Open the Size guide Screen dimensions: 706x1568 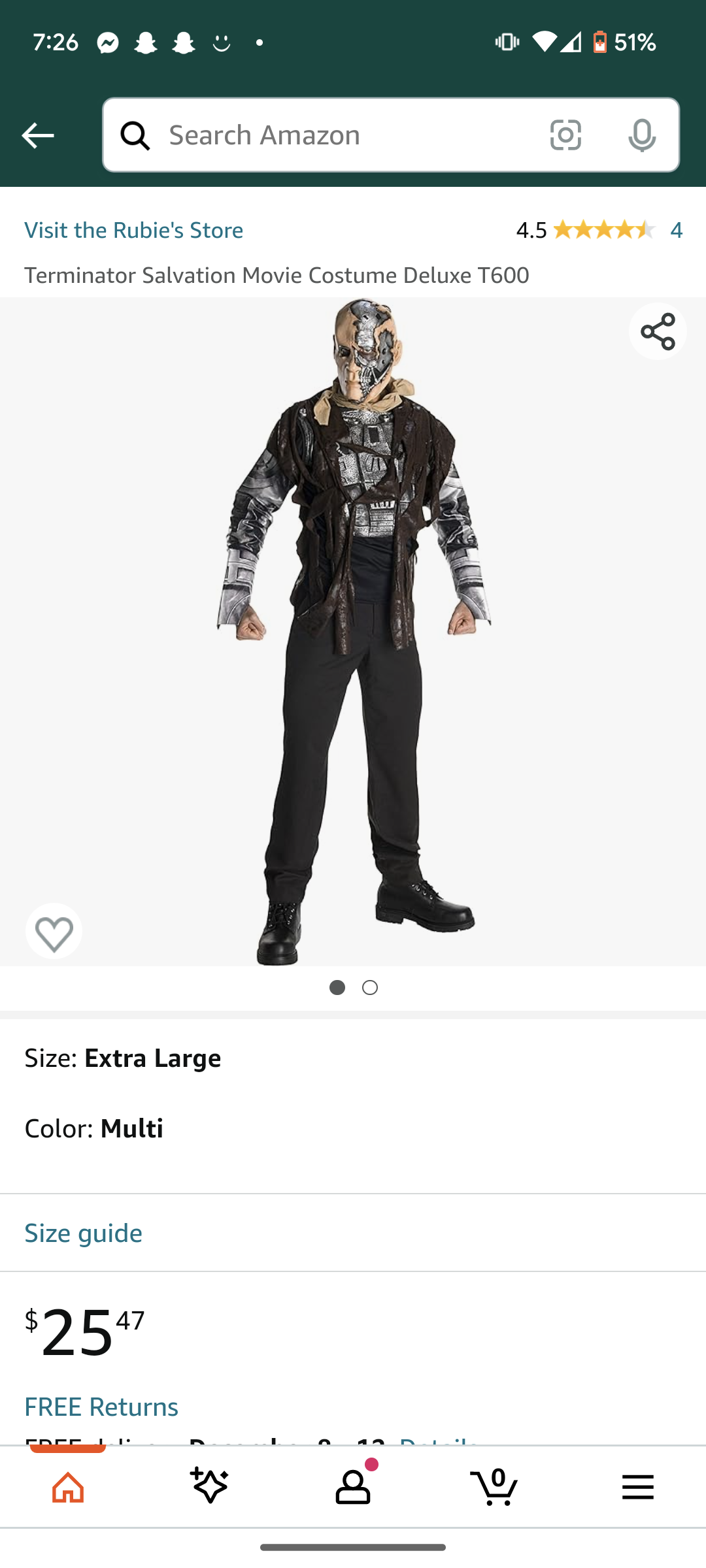coord(83,1233)
